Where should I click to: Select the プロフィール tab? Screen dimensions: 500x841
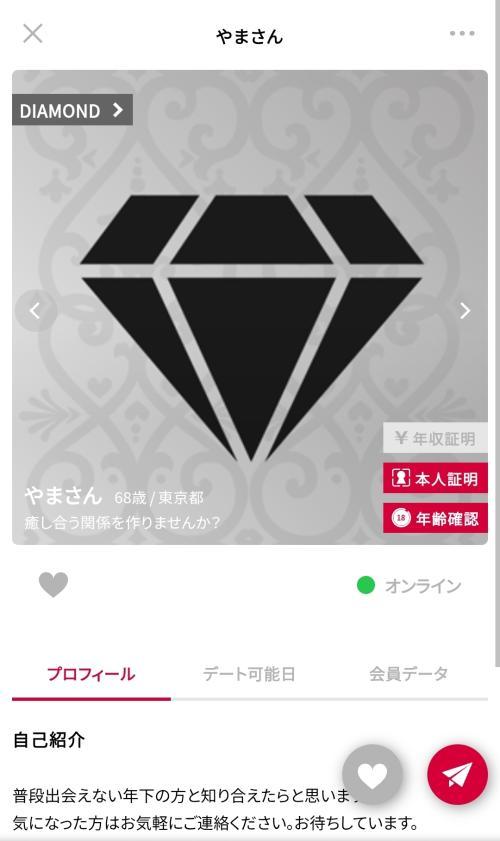point(91,674)
